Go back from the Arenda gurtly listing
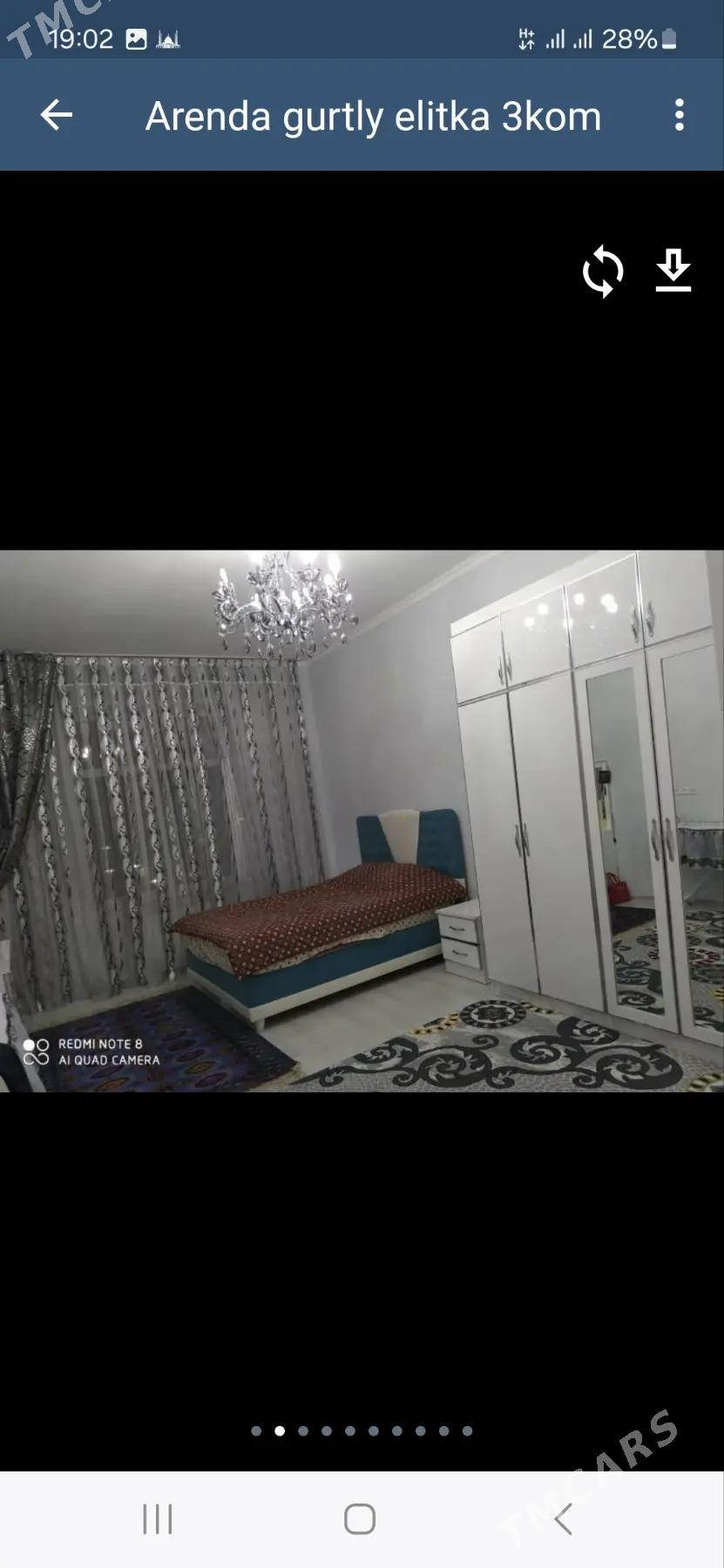Viewport: 724px width, 1568px height. pos(57,115)
